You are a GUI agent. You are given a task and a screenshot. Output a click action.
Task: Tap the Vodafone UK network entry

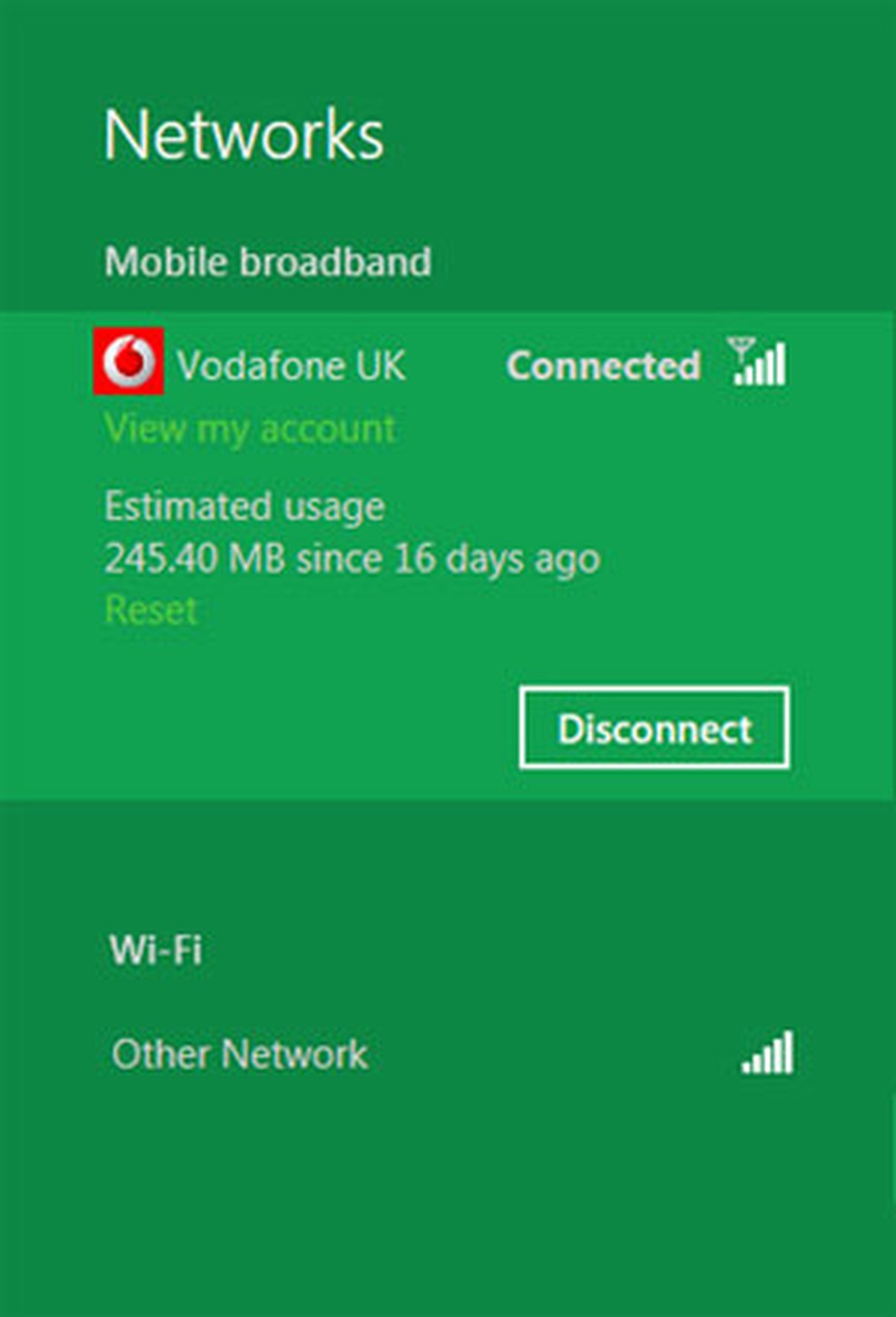coord(291,365)
